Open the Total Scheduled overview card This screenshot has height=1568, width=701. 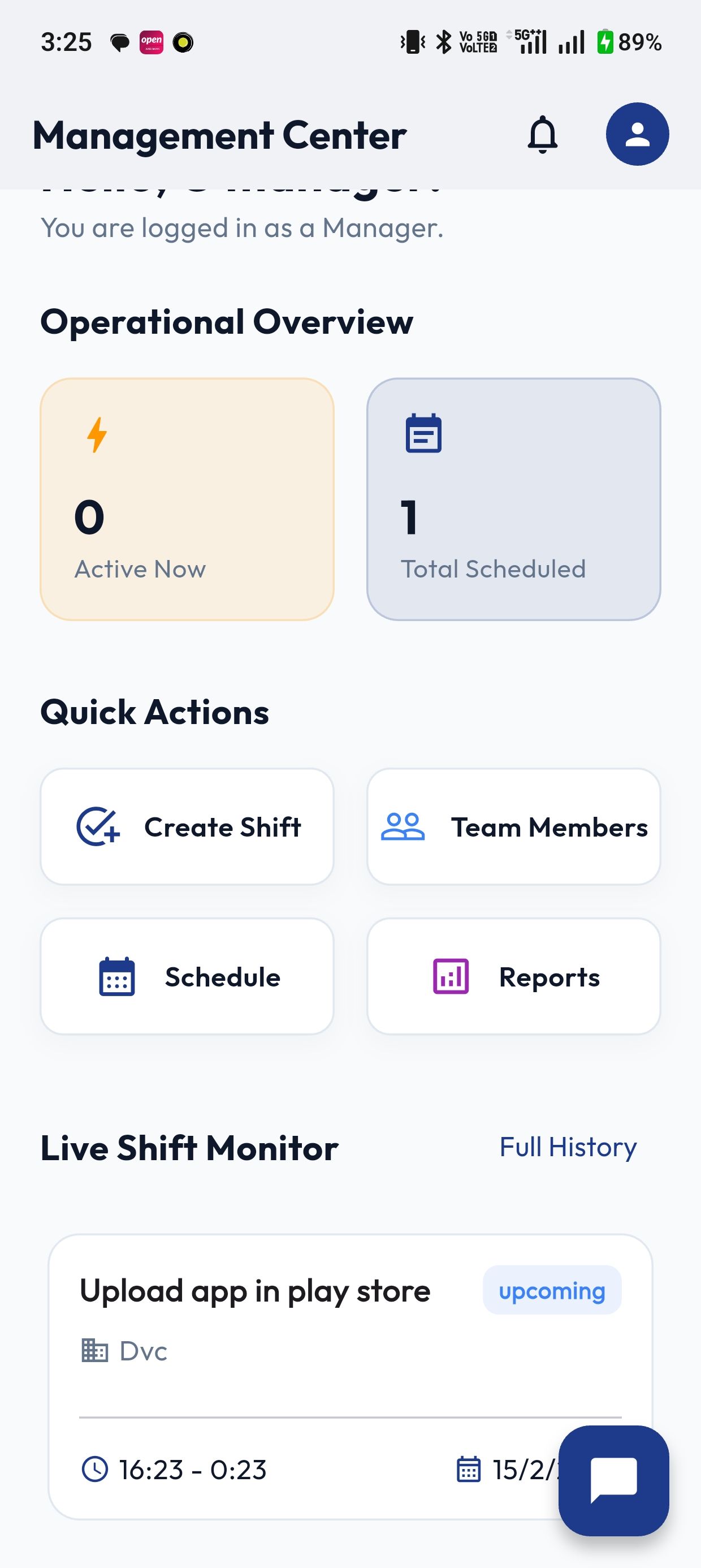tap(513, 499)
